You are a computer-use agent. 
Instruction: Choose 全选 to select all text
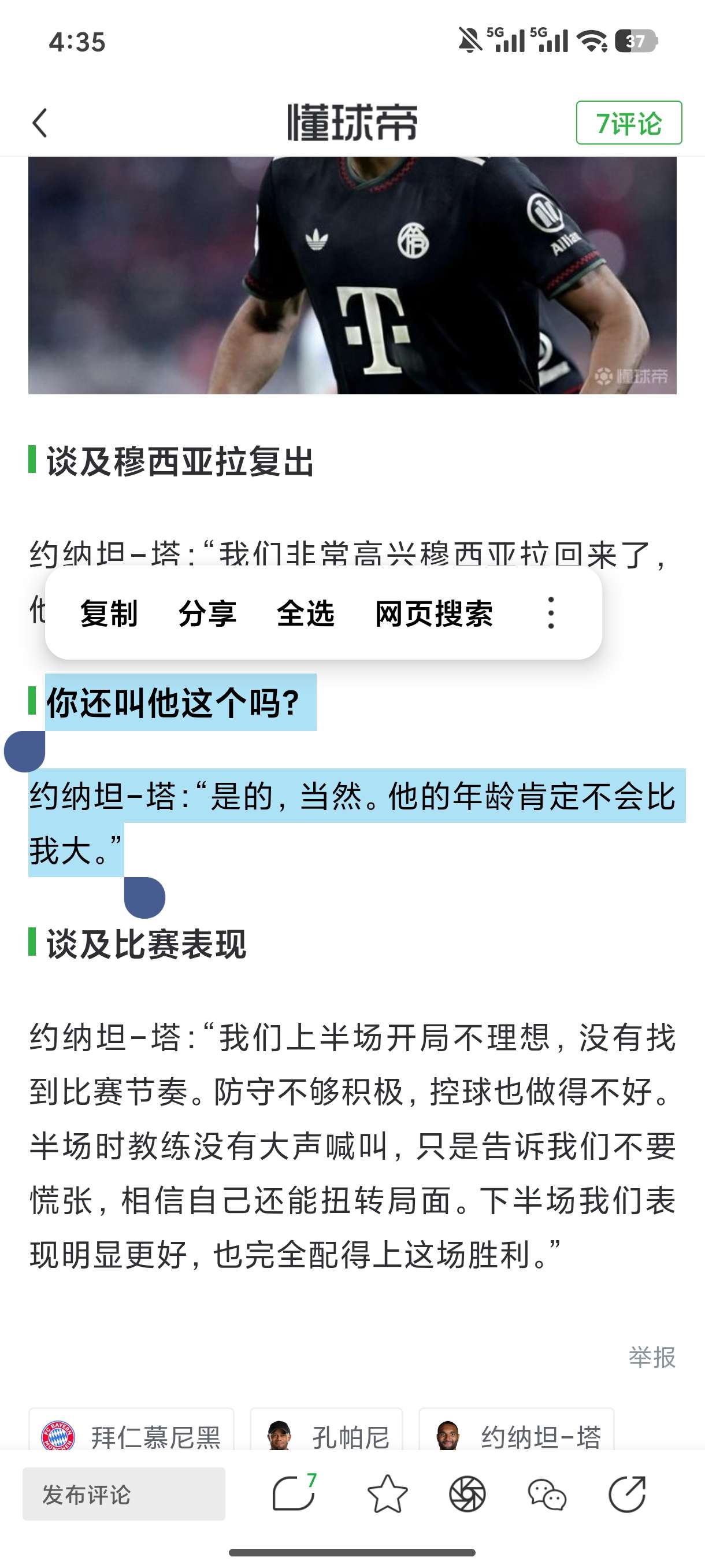tap(305, 613)
